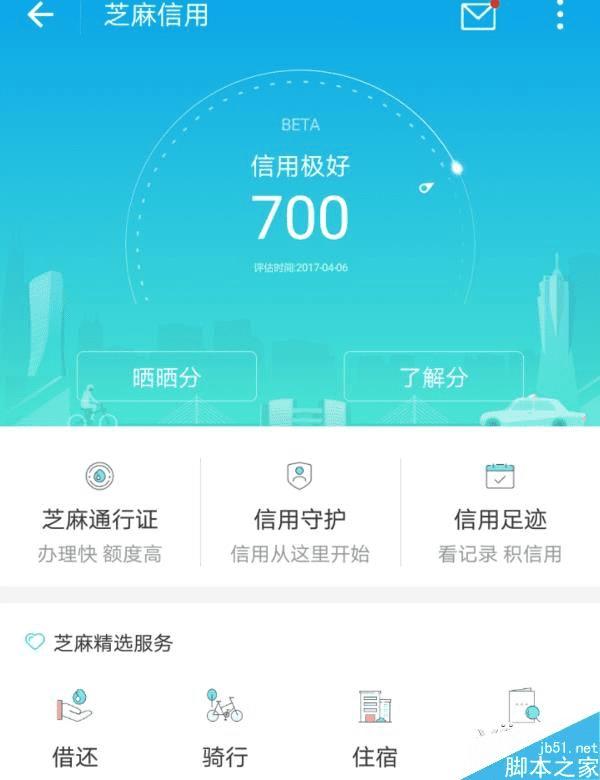Tap the 了解分 button

coord(433,377)
